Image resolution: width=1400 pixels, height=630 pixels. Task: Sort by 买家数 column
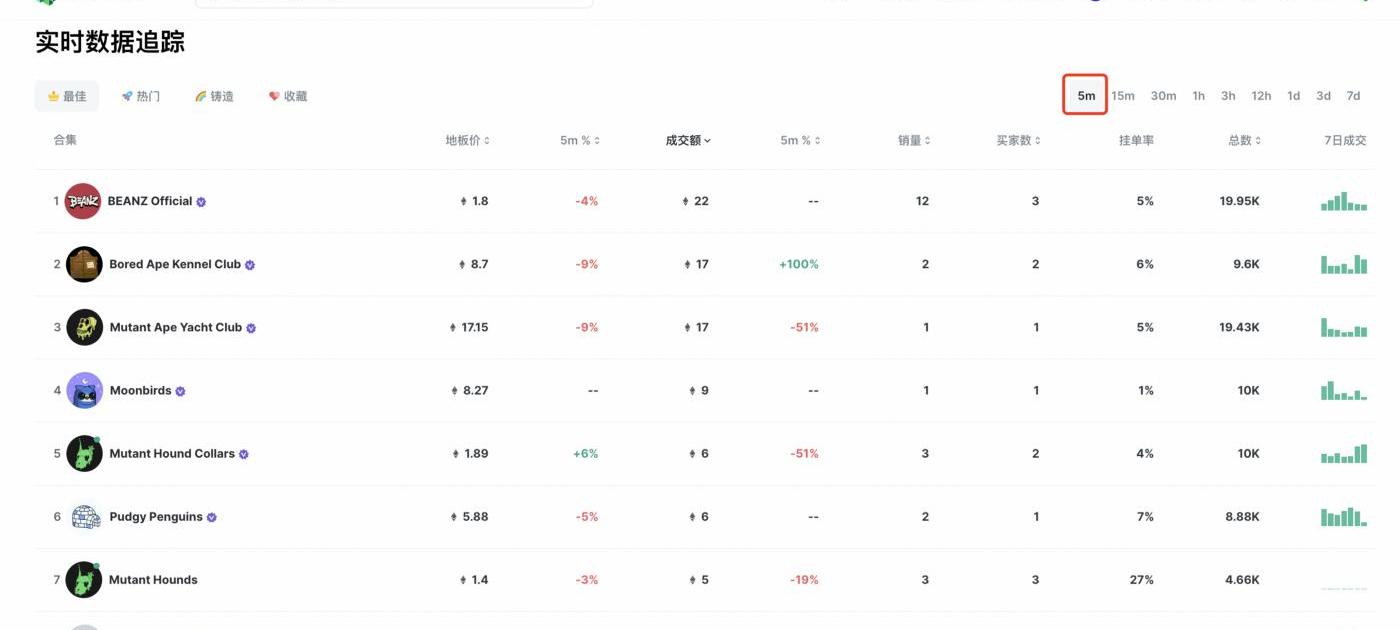[1018, 141]
